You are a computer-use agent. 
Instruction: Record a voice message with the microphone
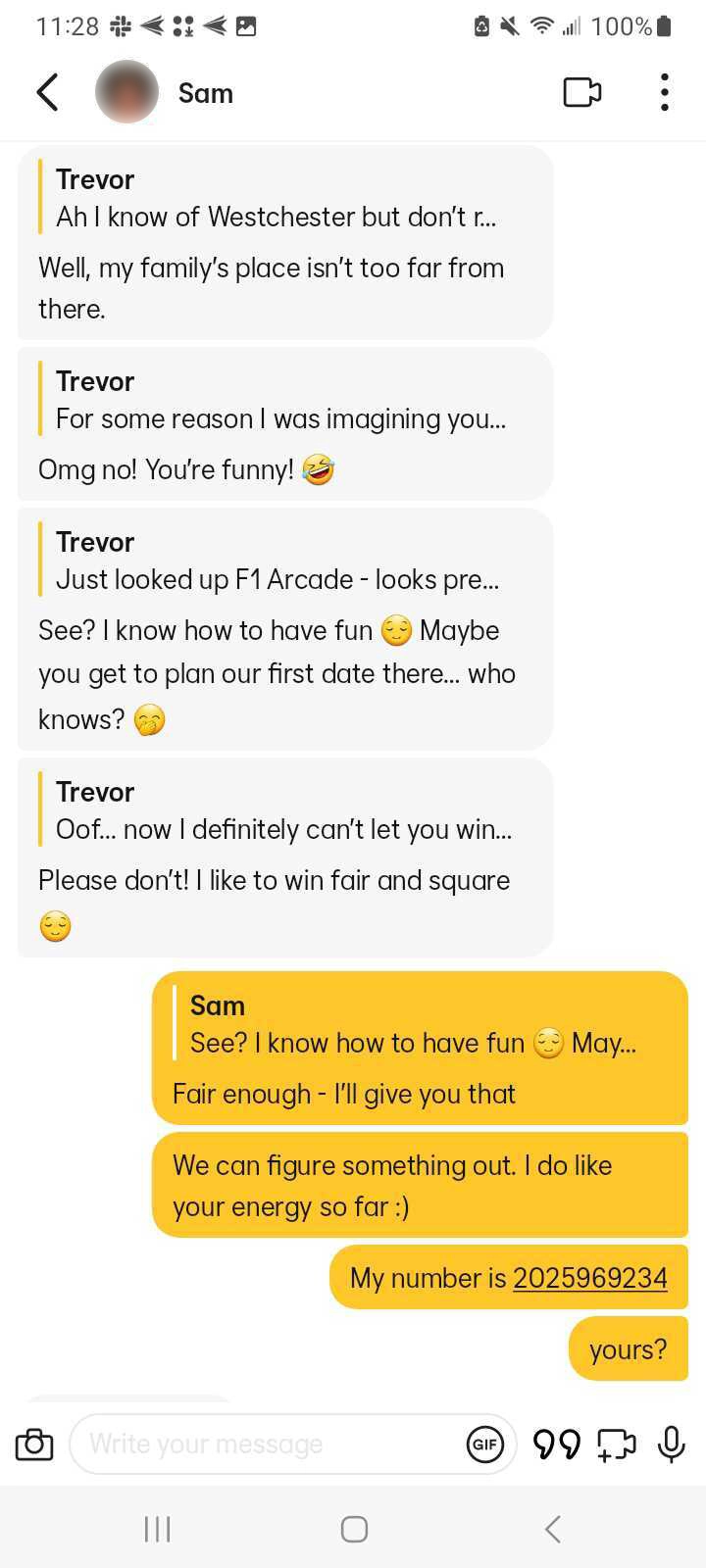[x=672, y=1444]
